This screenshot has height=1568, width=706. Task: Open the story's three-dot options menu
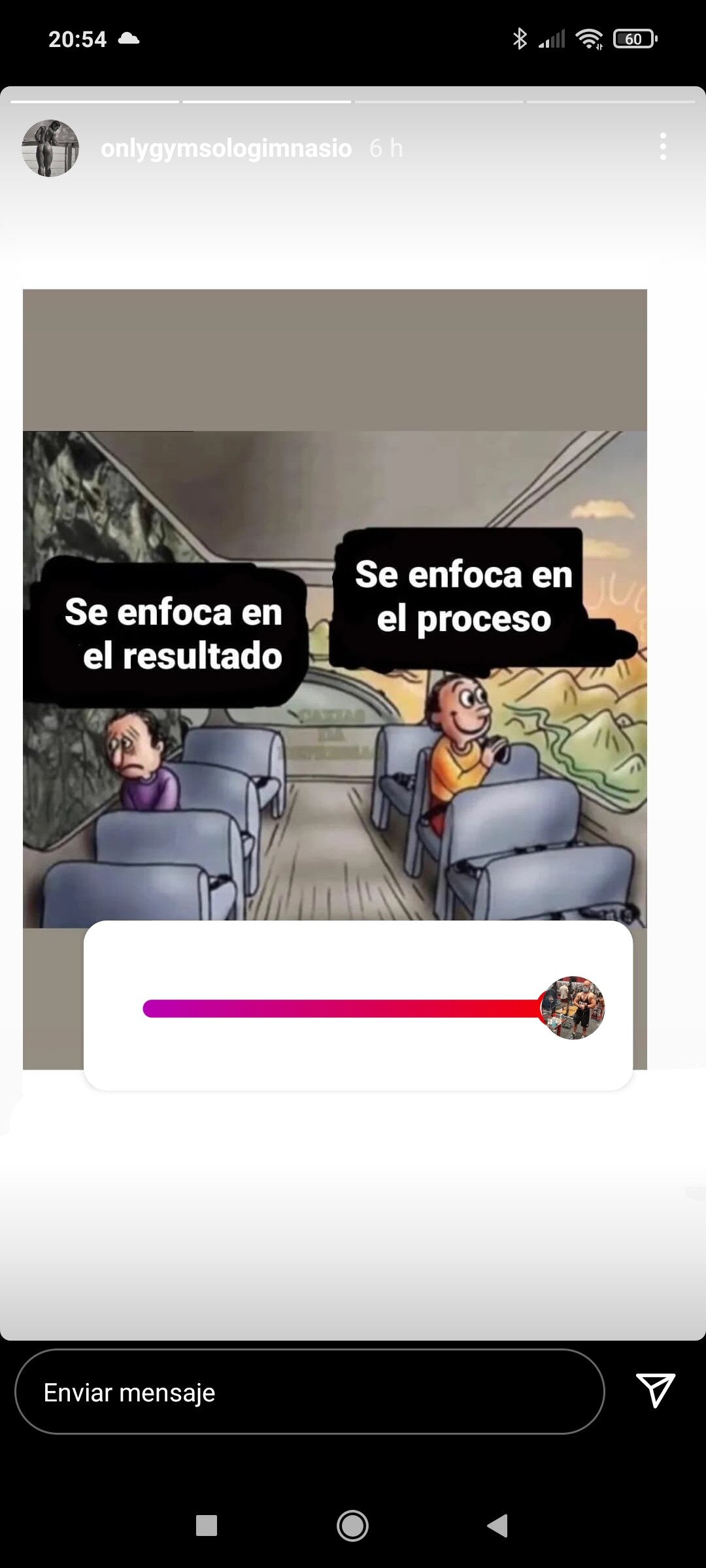pos(663,147)
